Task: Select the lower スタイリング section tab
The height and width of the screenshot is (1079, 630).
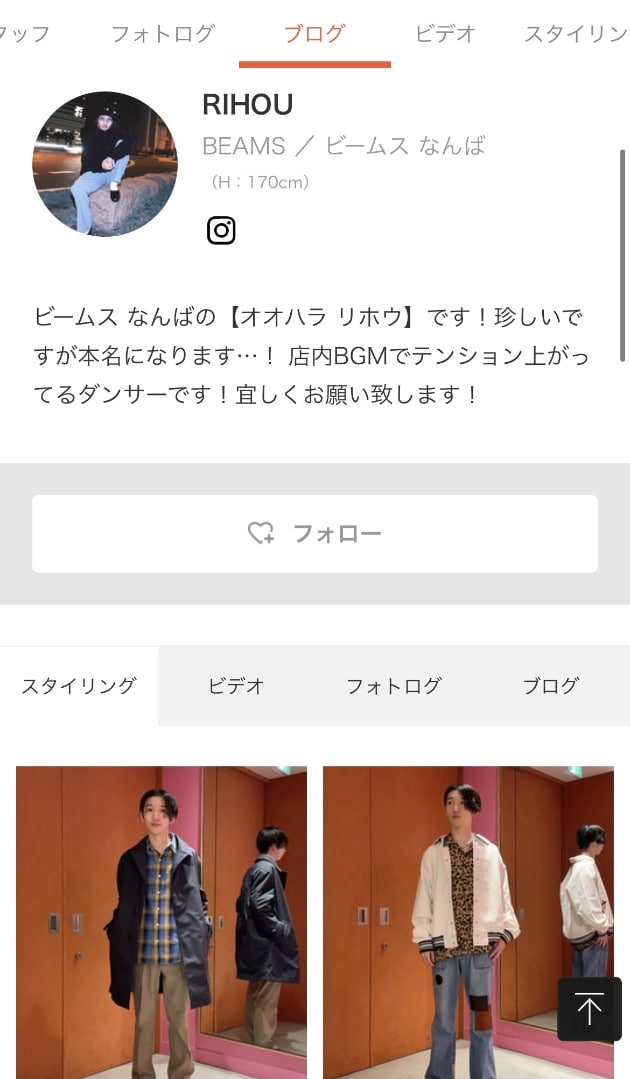Action: (x=79, y=686)
